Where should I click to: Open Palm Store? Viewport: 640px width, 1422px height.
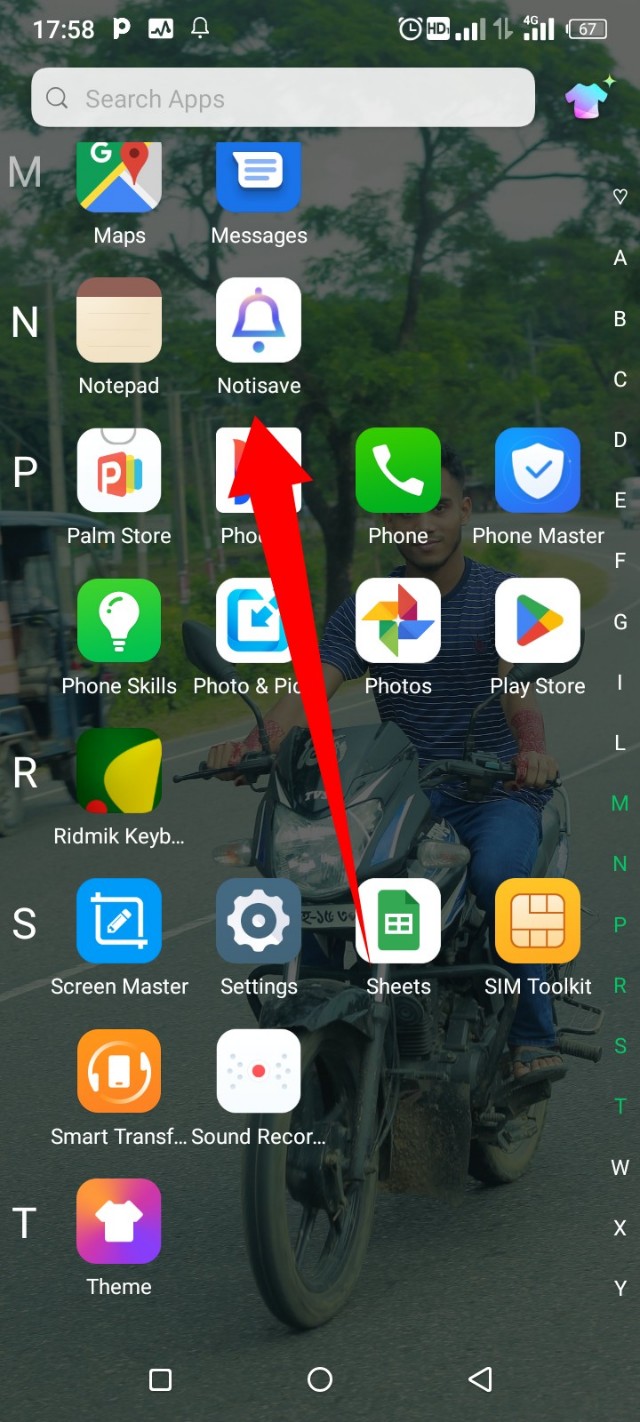coord(119,471)
